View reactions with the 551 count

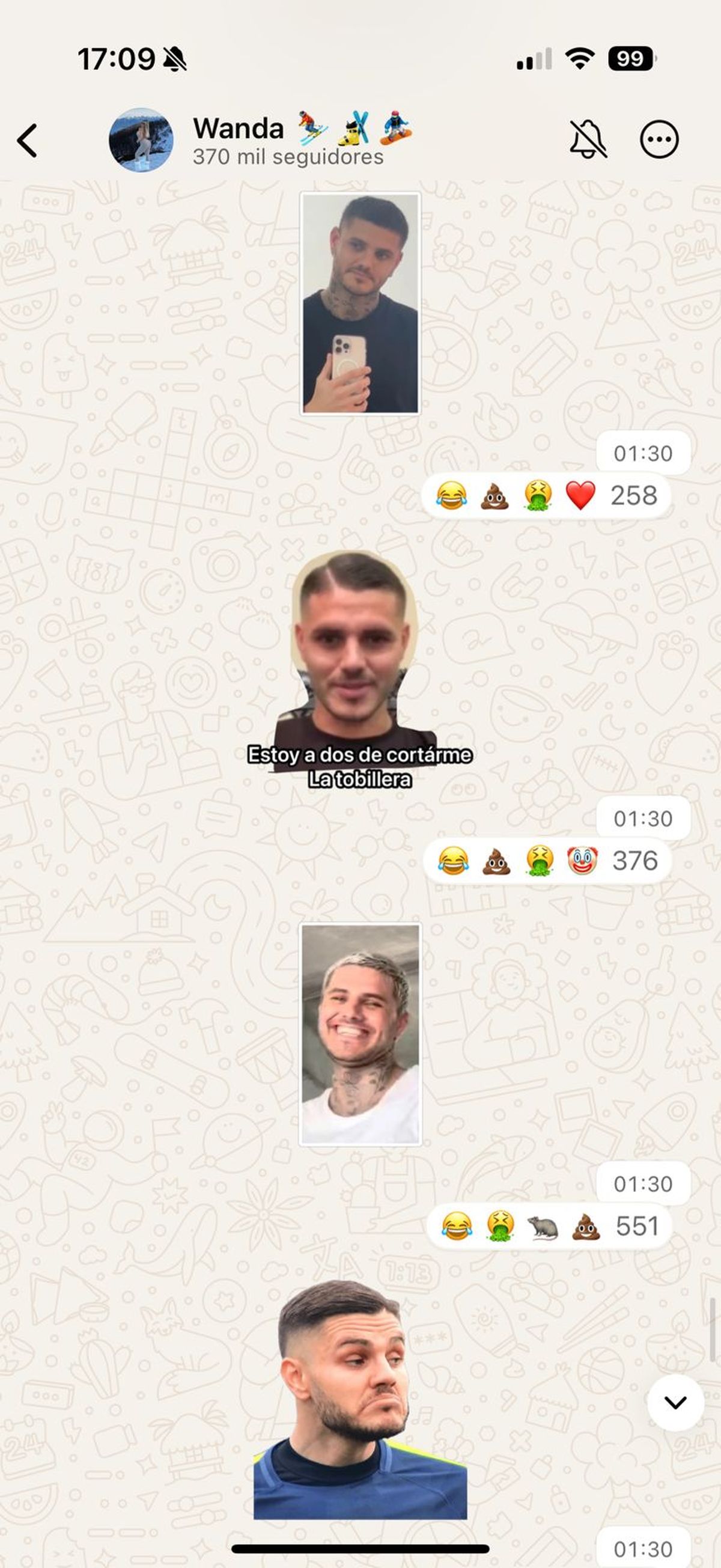(549, 1226)
